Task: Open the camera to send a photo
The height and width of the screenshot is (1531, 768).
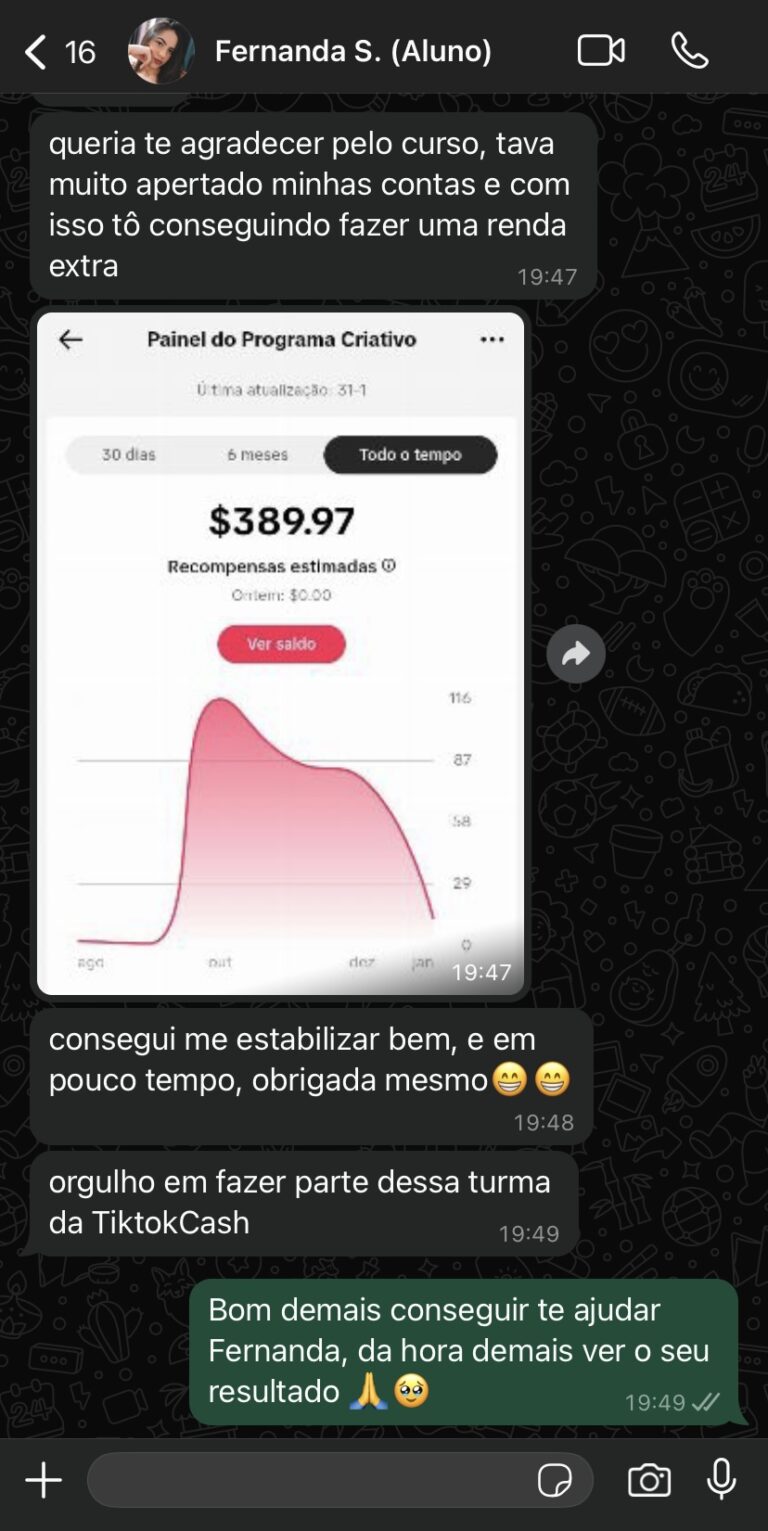Action: click(649, 1480)
